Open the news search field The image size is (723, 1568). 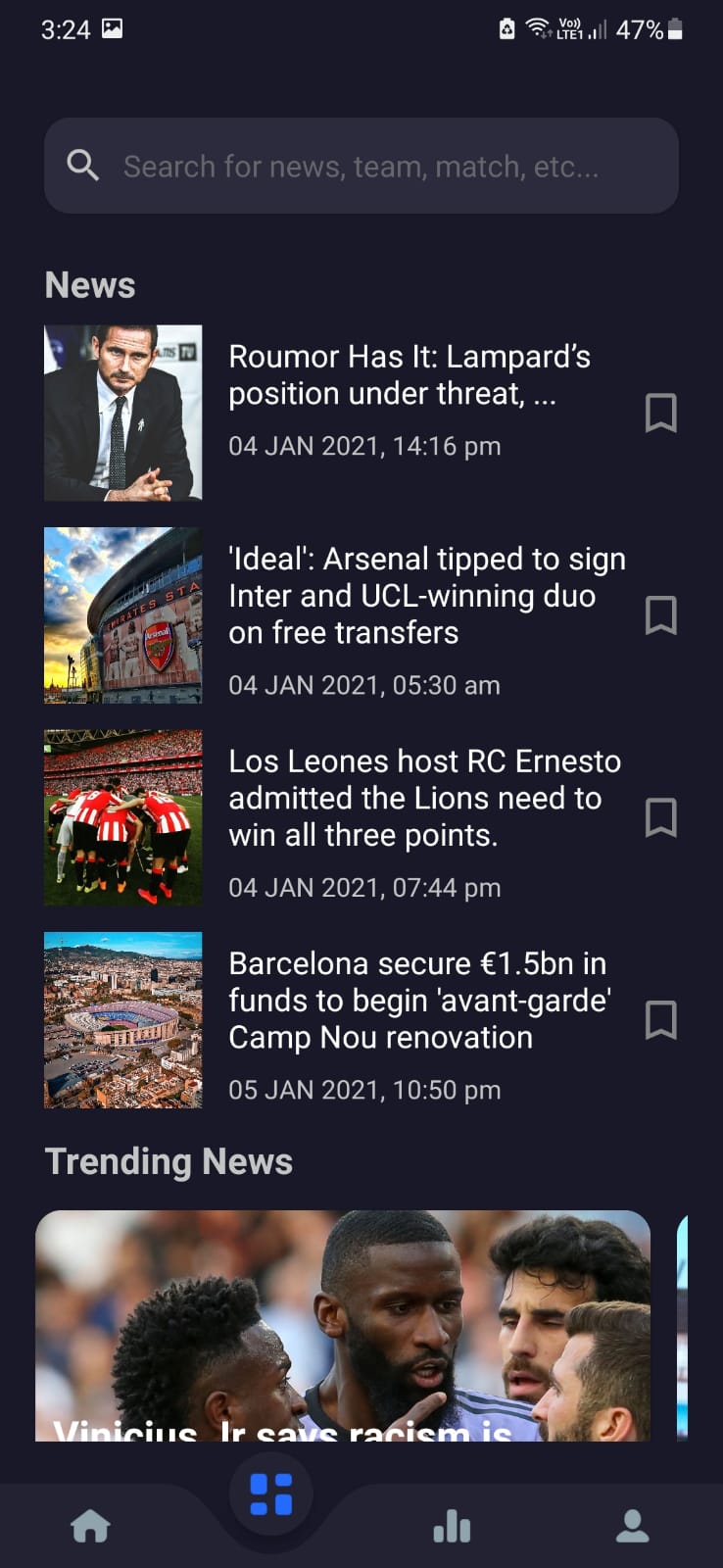click(x=361, y=167)
